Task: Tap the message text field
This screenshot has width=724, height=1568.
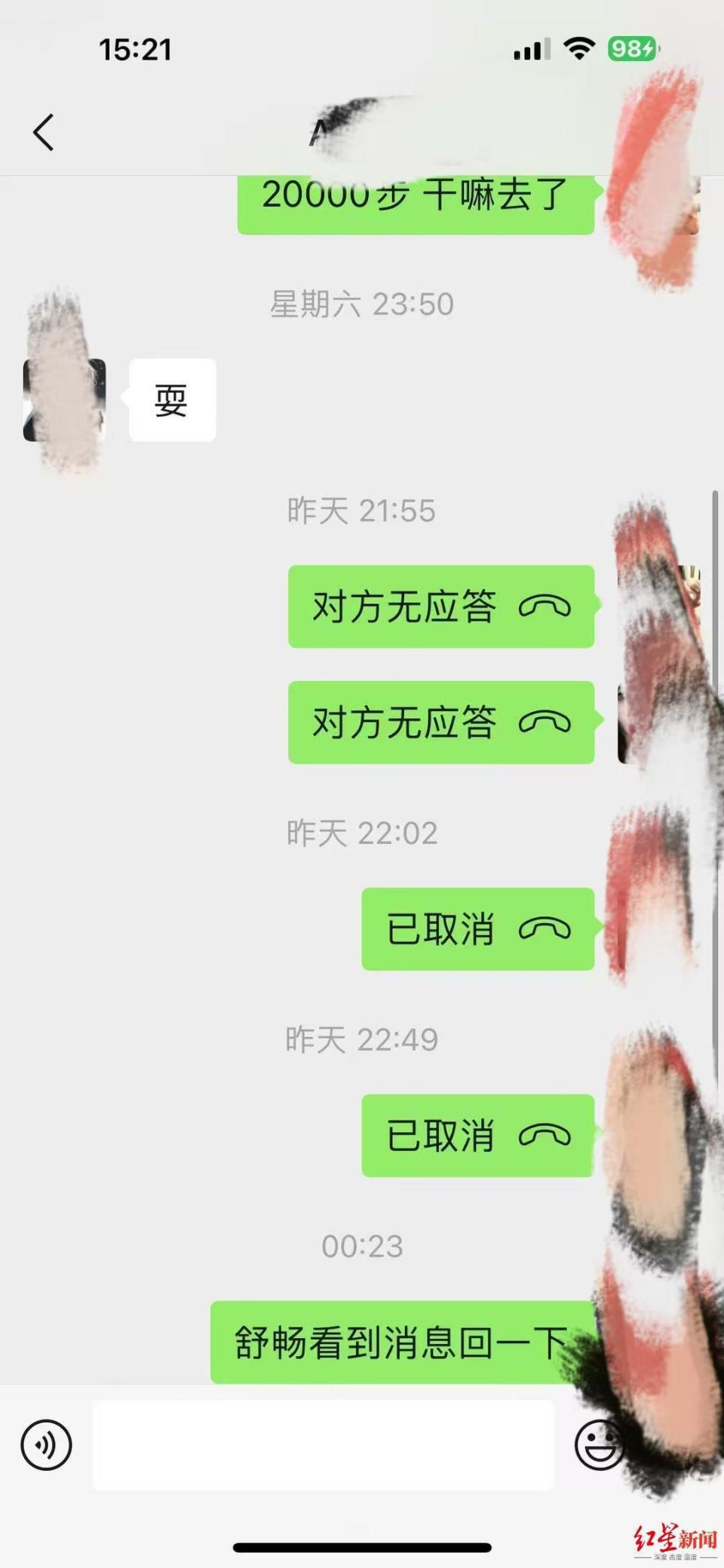Action: 323,1444
